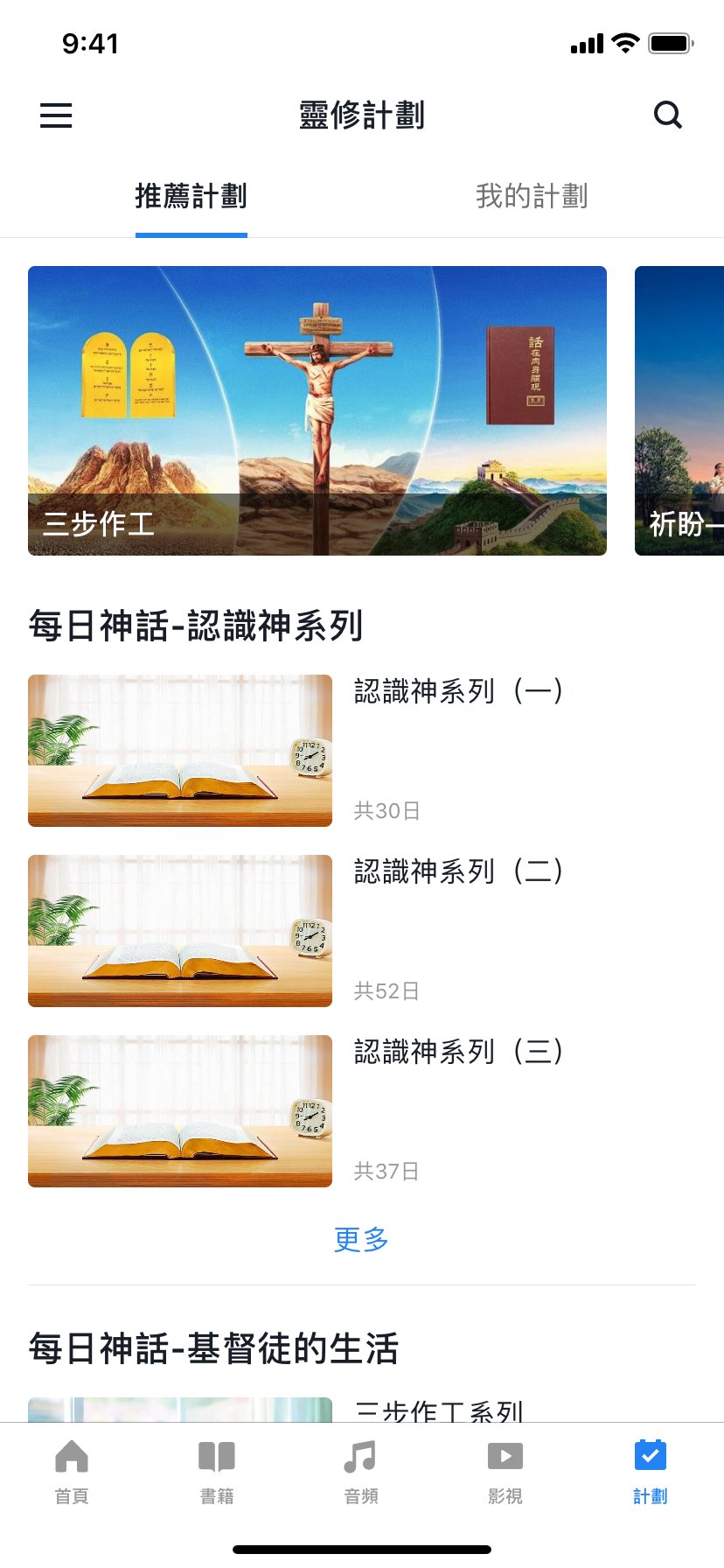Open the 三步作工 banner card
Screen dimensions: 724x1568
click(317, 410)
